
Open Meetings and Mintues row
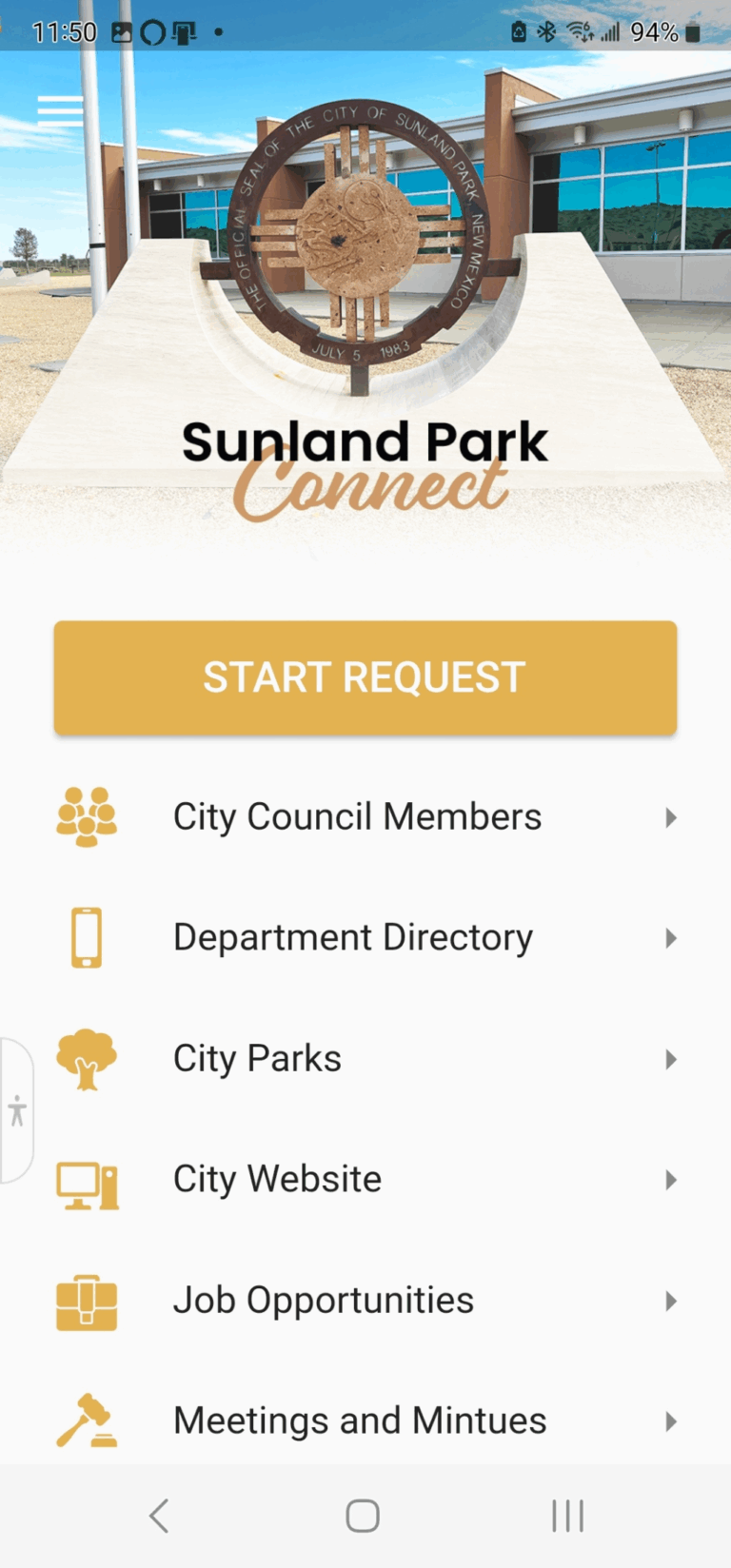pyautogui.click(x=365, y=1421)
